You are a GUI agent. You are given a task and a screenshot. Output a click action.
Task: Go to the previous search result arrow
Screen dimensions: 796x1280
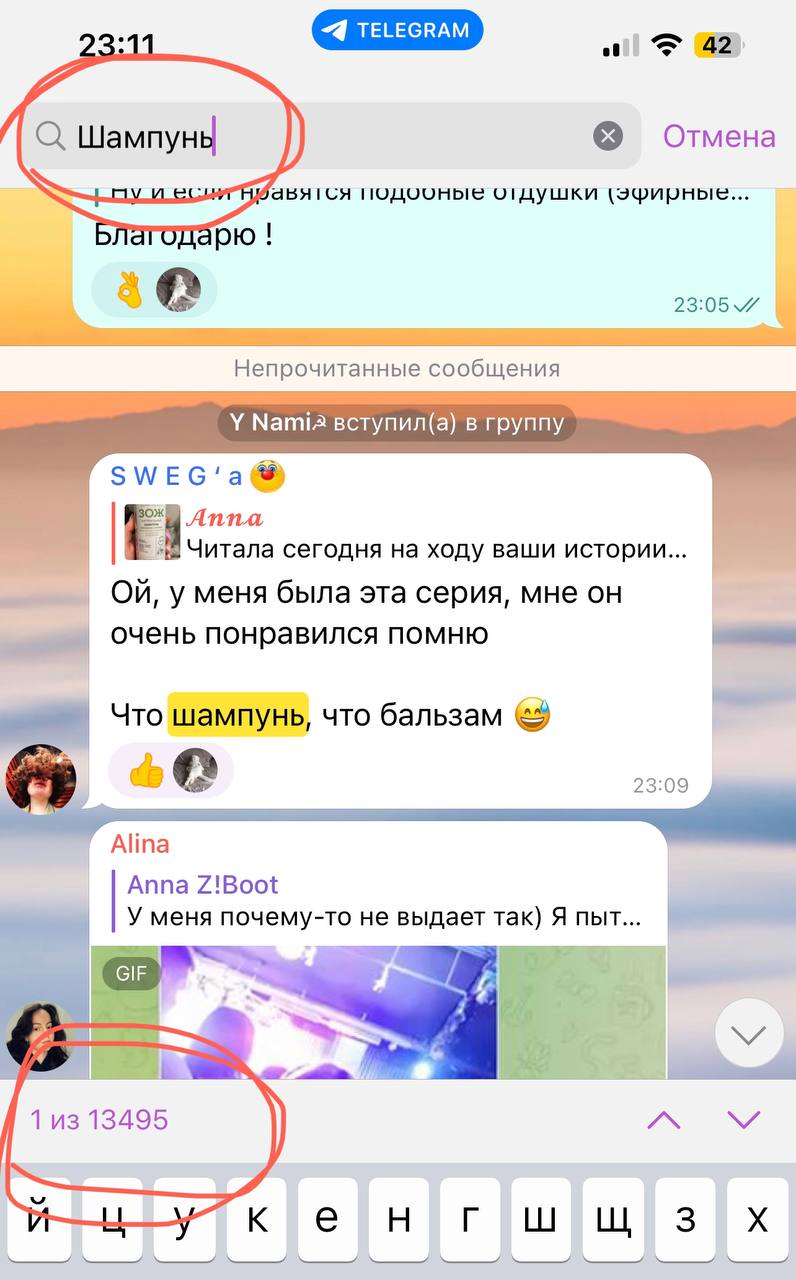point(664,1120)
